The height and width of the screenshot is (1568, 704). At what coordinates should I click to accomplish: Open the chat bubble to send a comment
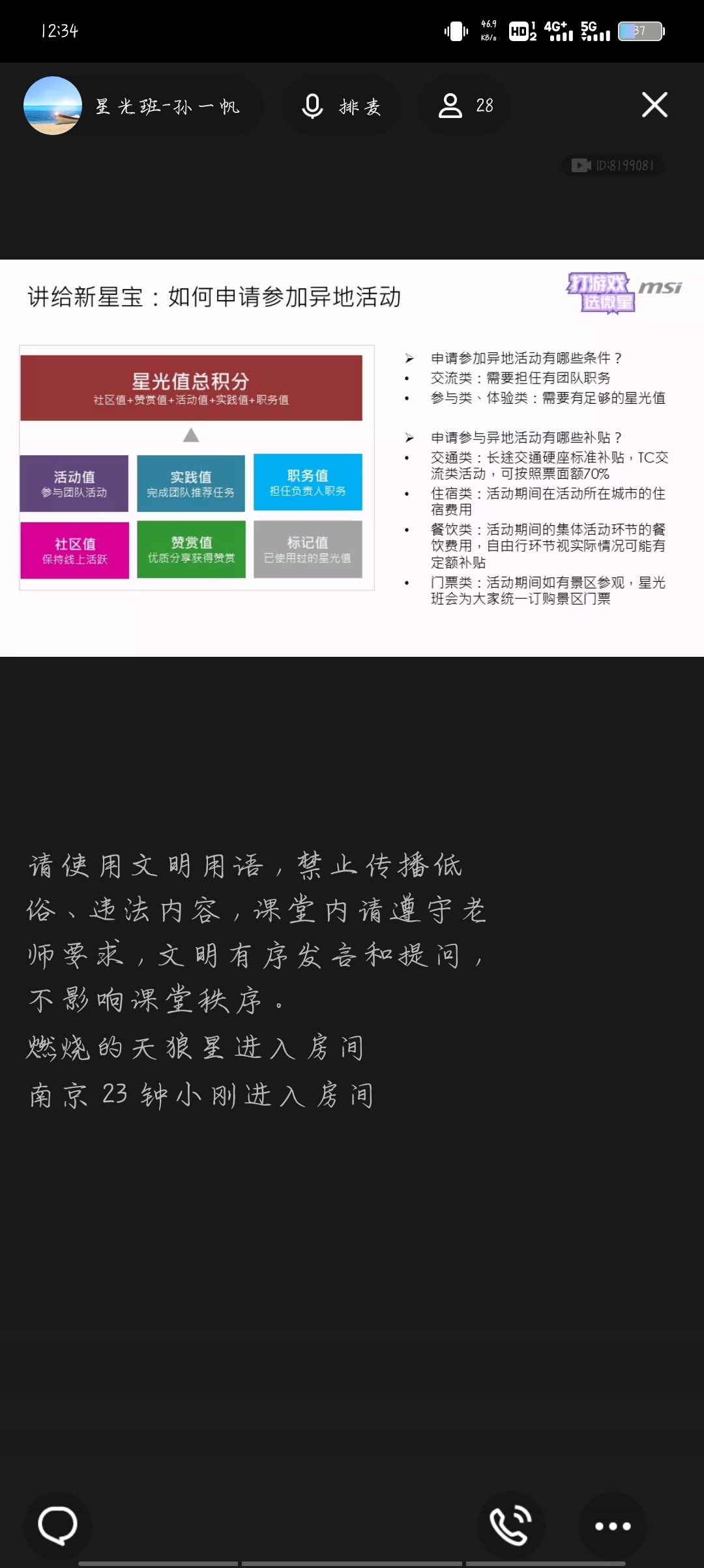(x=57, y=1525)
